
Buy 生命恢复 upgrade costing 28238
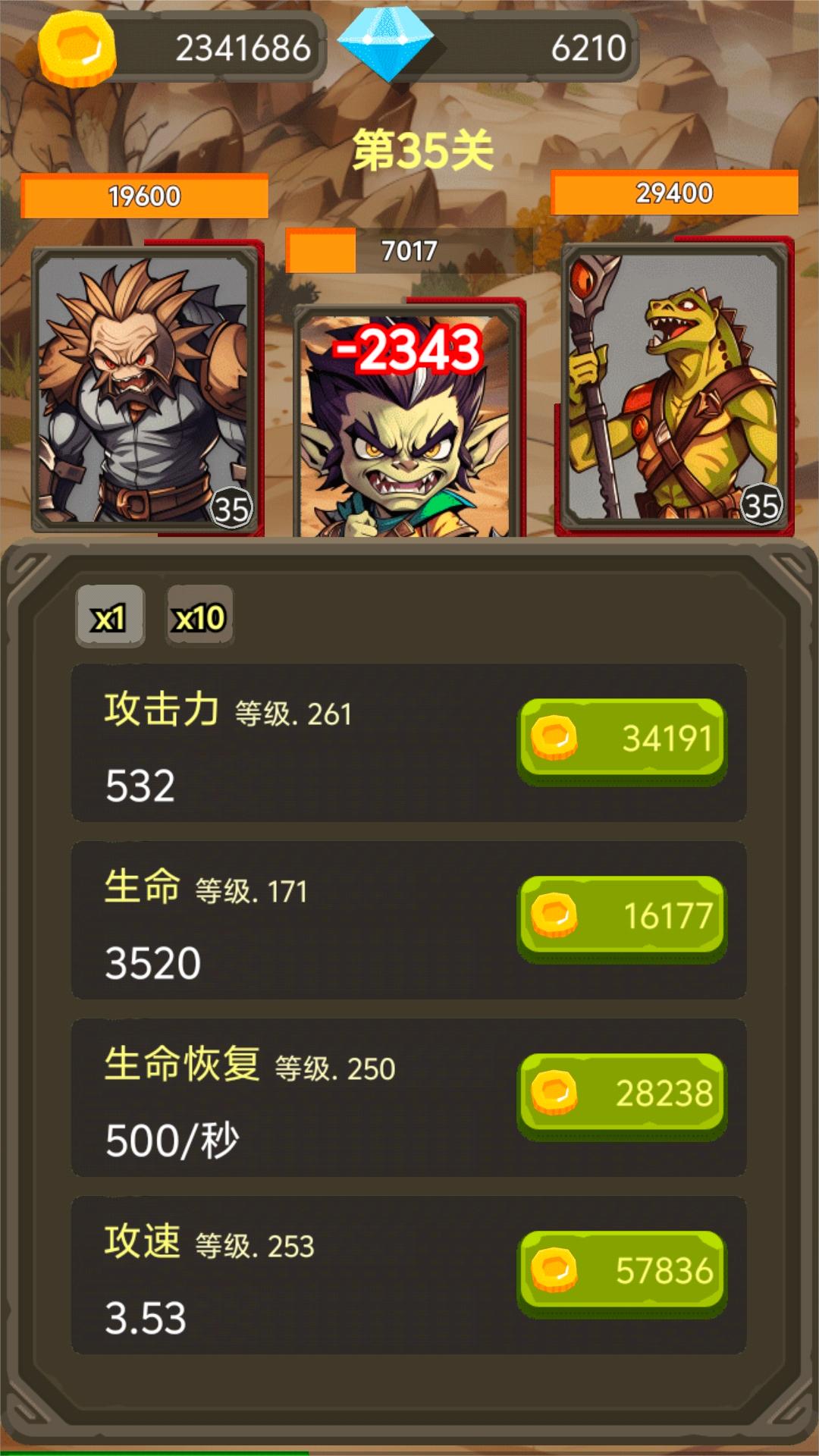point(622,1094)
